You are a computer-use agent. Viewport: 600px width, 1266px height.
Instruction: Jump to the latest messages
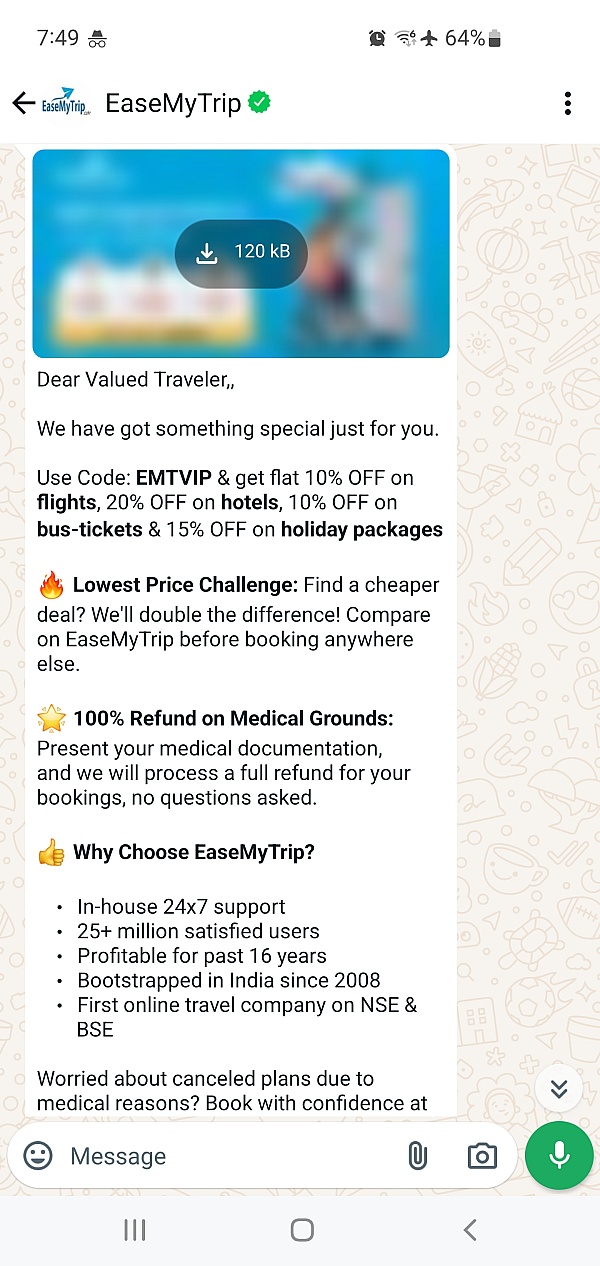pos(559,1089)
